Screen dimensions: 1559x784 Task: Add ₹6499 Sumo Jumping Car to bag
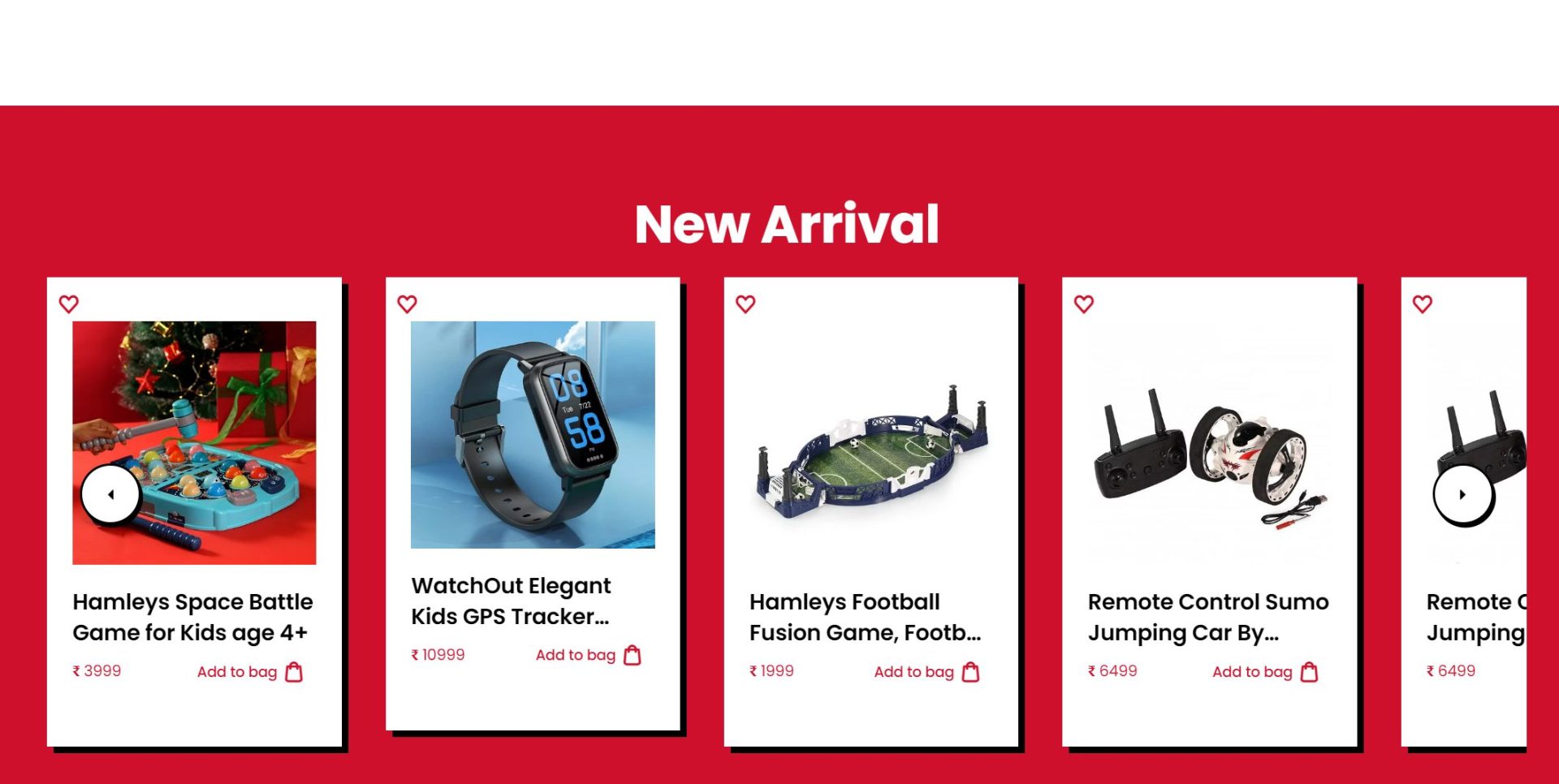click(1264, 672)
